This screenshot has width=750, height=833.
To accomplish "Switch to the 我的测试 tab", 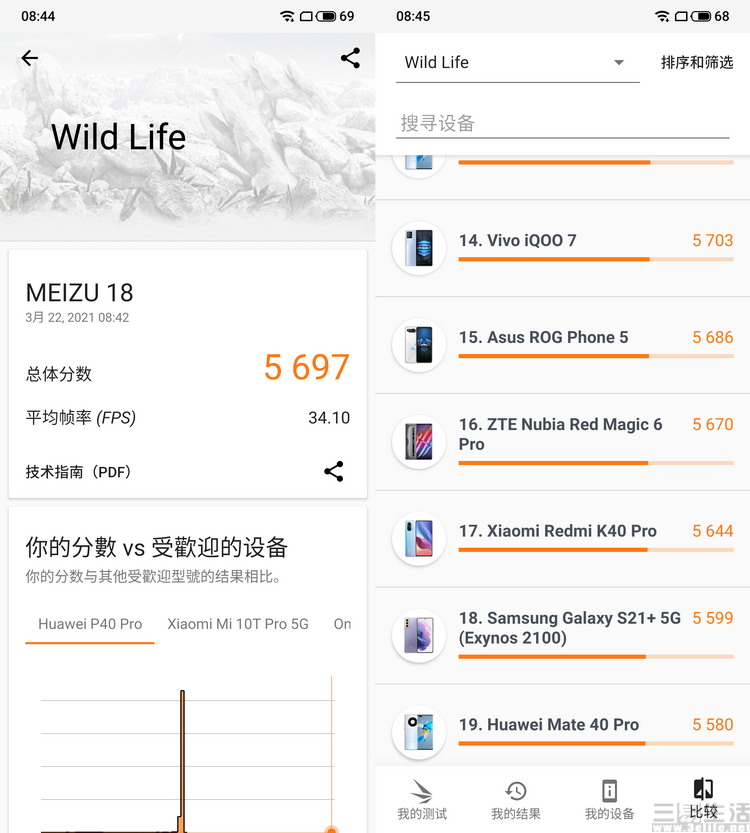I will click(422, 800).
